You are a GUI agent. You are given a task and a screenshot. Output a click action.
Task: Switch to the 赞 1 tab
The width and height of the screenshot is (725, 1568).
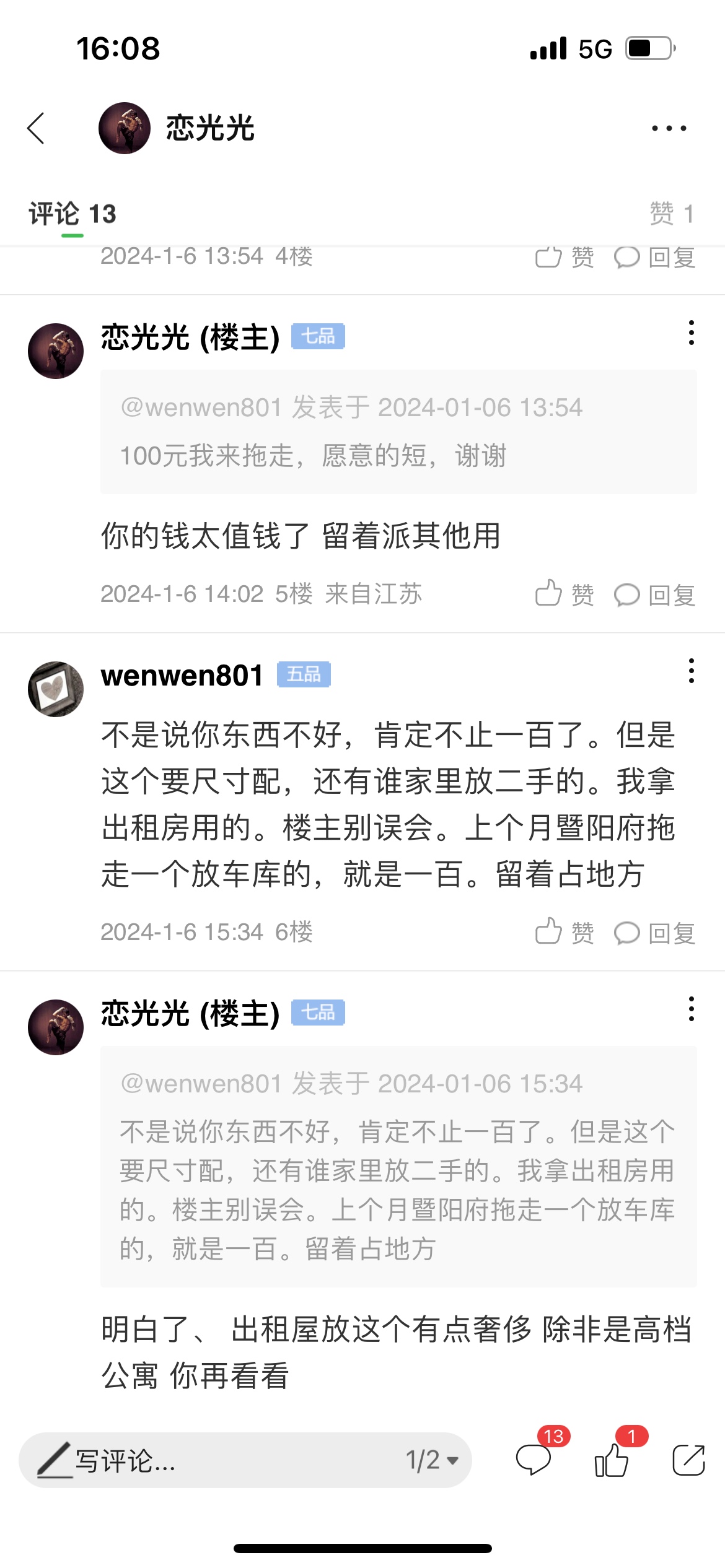tap(671, 214)
